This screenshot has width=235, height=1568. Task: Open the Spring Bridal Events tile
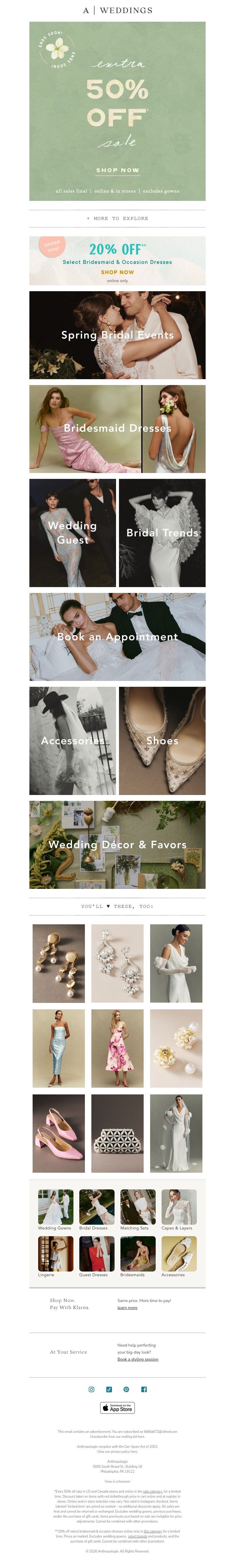[x=117, y=335]
